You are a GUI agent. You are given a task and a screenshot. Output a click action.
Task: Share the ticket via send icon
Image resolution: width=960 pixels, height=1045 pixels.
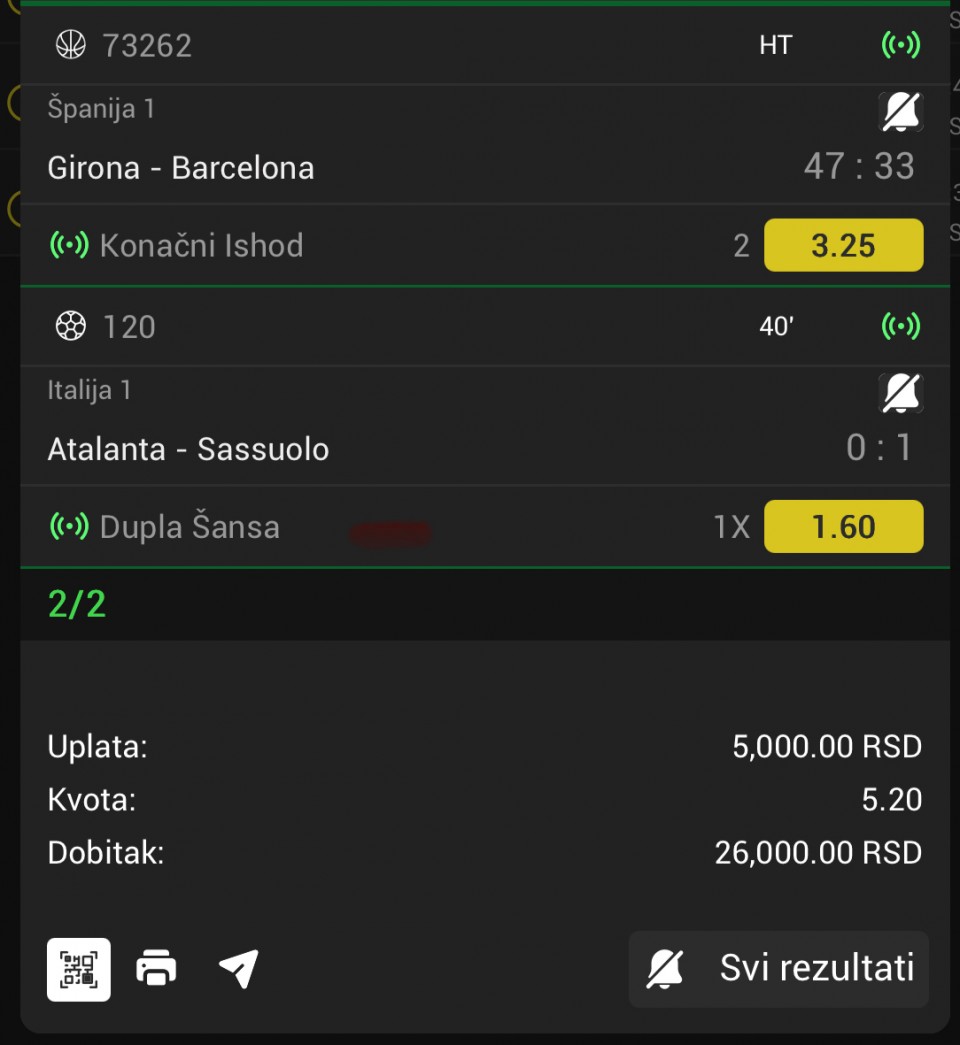pos(238,969)
